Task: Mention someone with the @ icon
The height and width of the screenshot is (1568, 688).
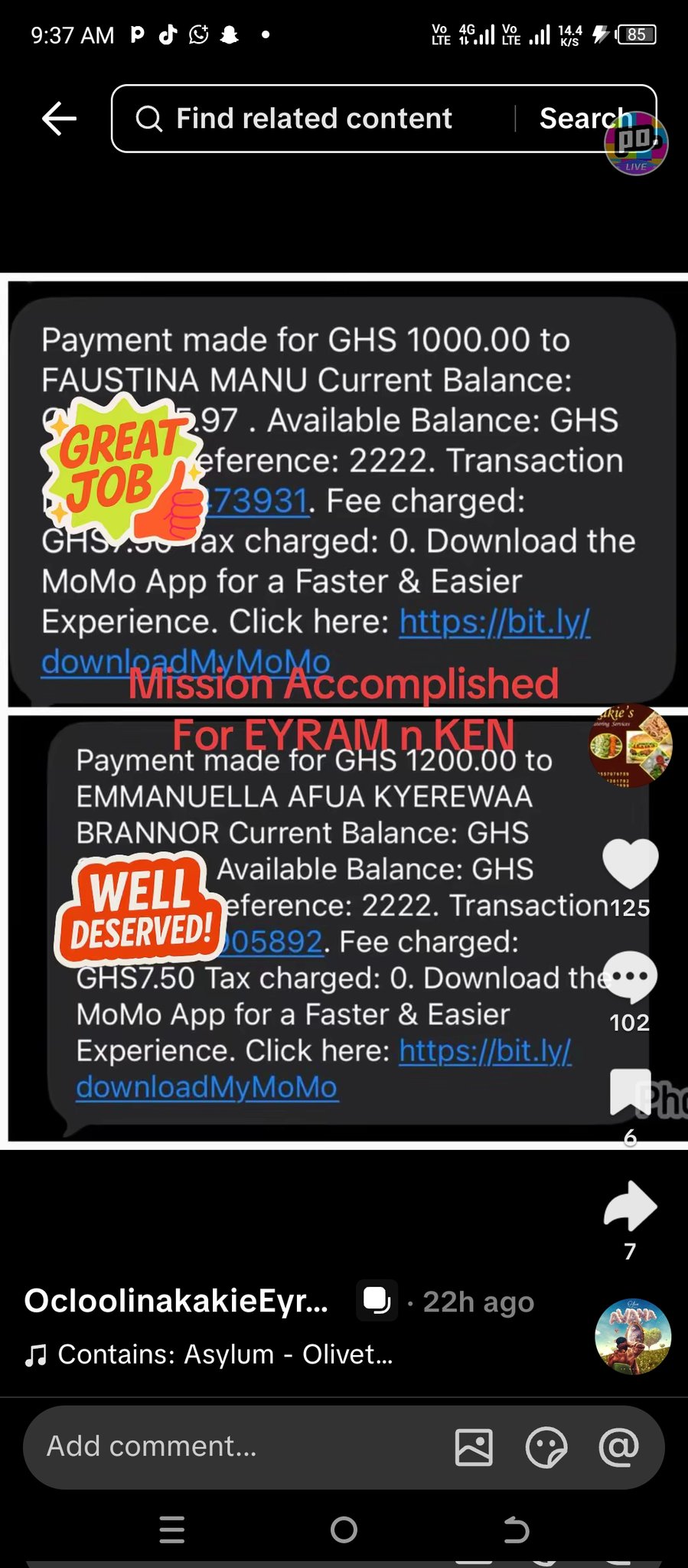Action: click(618, 1447)
